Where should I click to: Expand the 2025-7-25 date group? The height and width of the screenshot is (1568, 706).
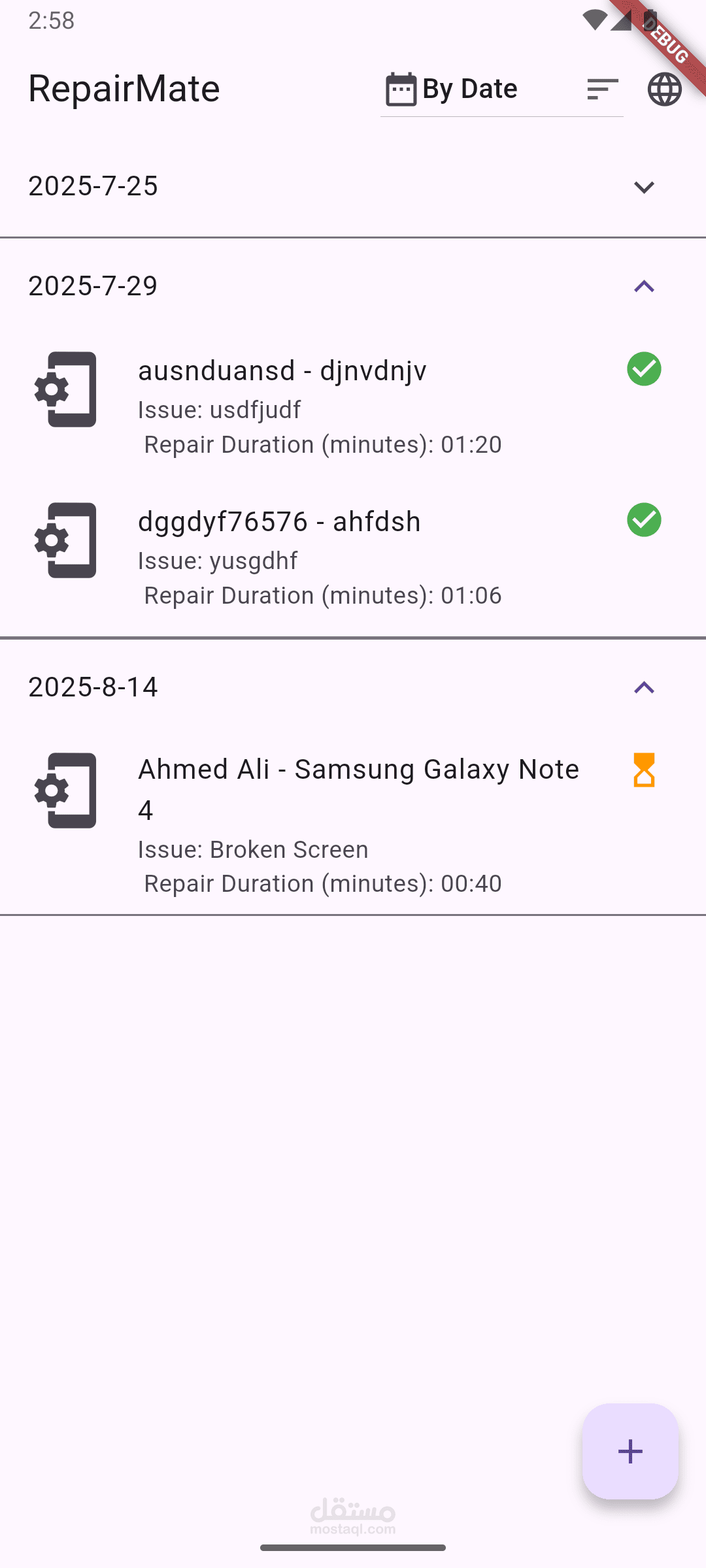pyautogui.click(x=644, y=188)
